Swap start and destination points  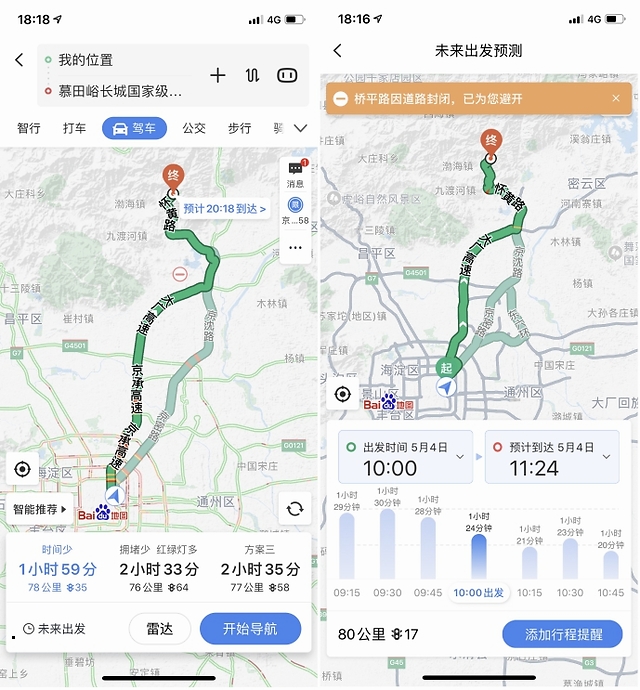252,75
